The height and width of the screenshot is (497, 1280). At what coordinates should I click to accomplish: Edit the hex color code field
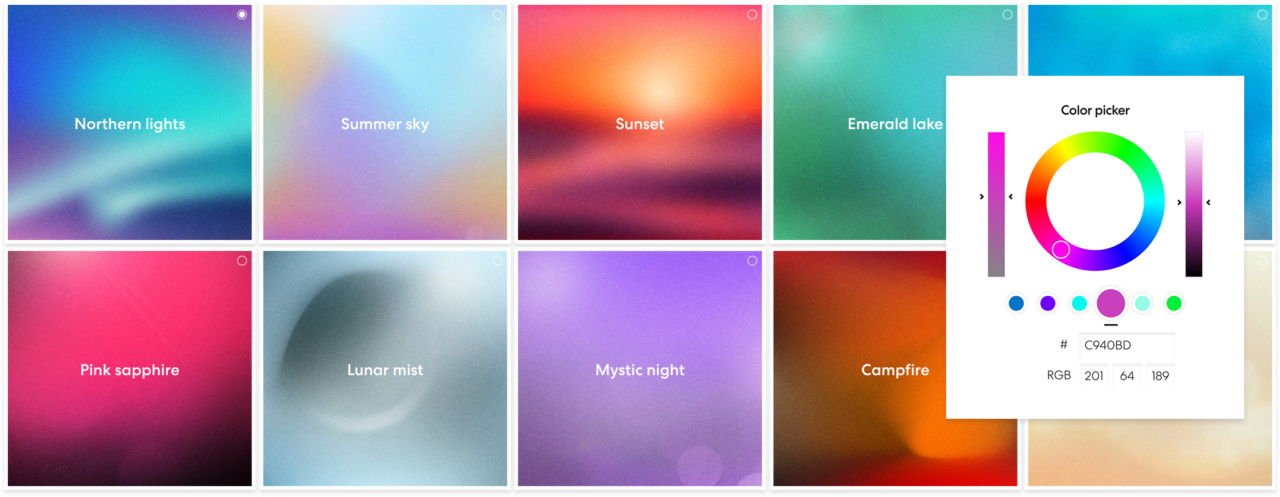[x=1125, y=346]
